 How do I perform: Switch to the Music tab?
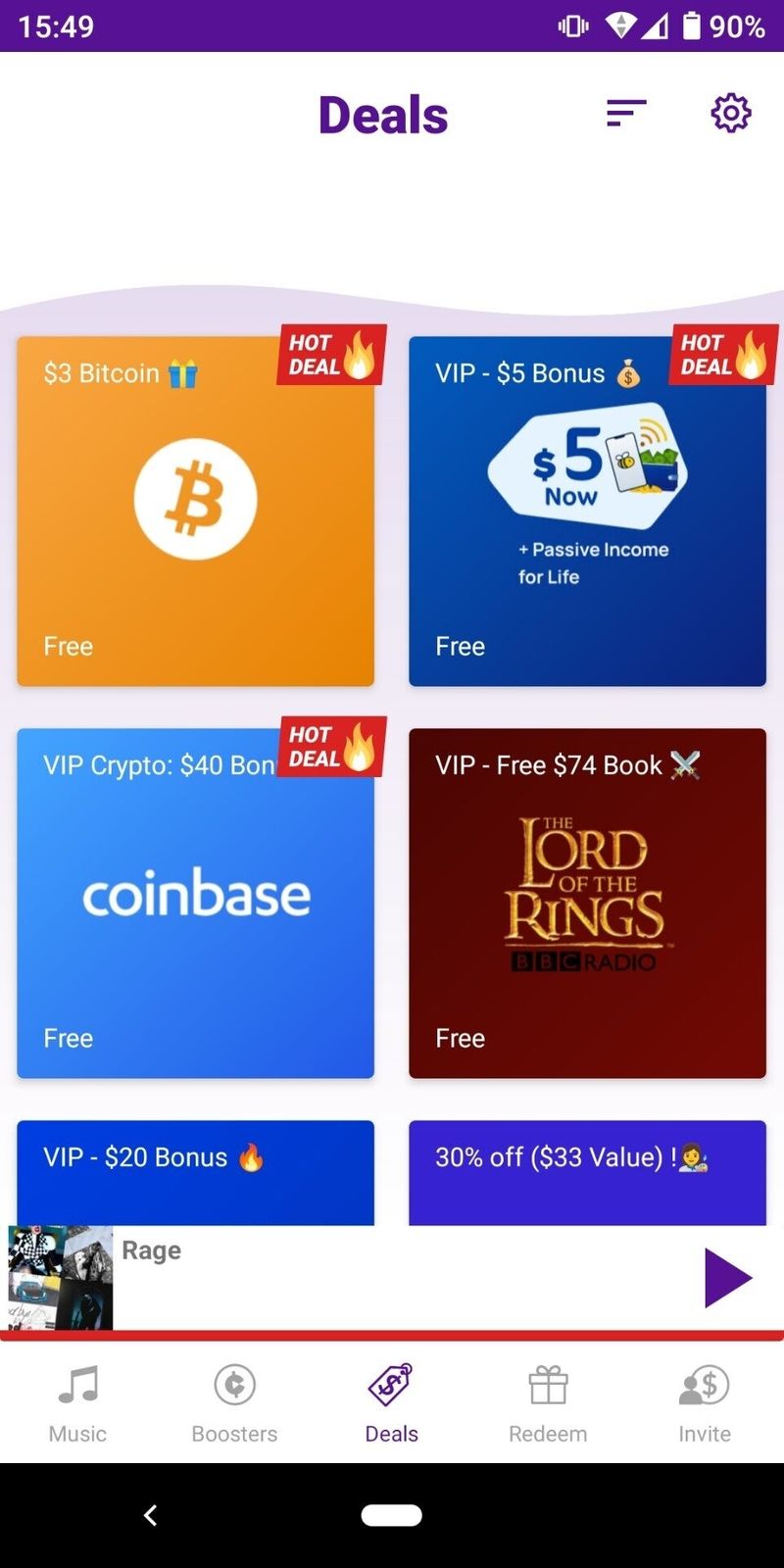click(x=78, y=1403)
